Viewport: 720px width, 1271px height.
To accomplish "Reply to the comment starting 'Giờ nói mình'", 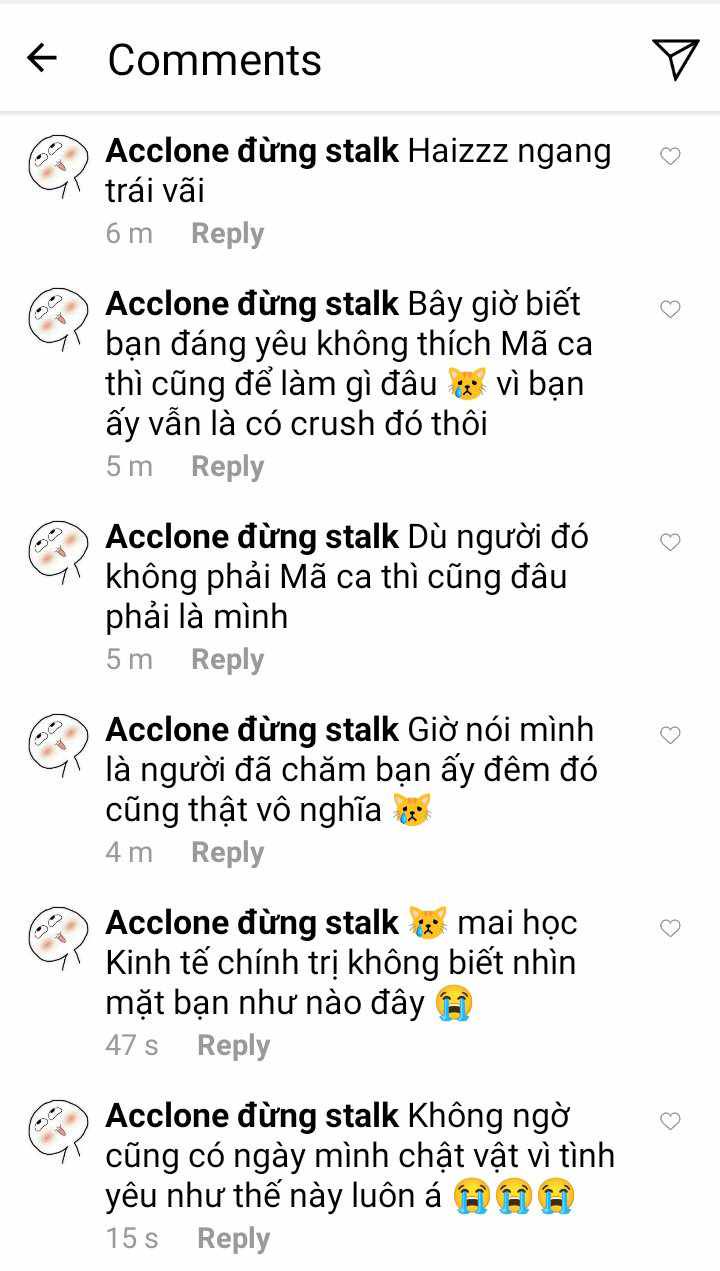I will pos(228,853).
